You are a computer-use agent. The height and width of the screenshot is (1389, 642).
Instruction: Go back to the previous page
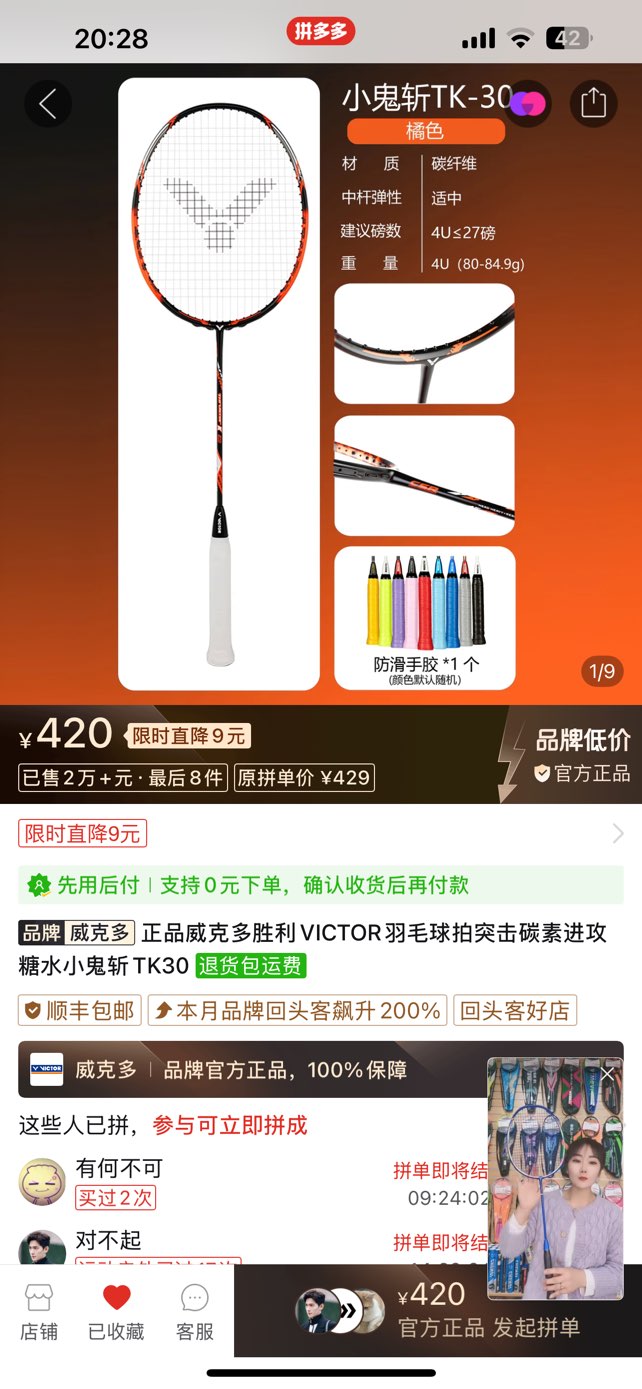48,103
